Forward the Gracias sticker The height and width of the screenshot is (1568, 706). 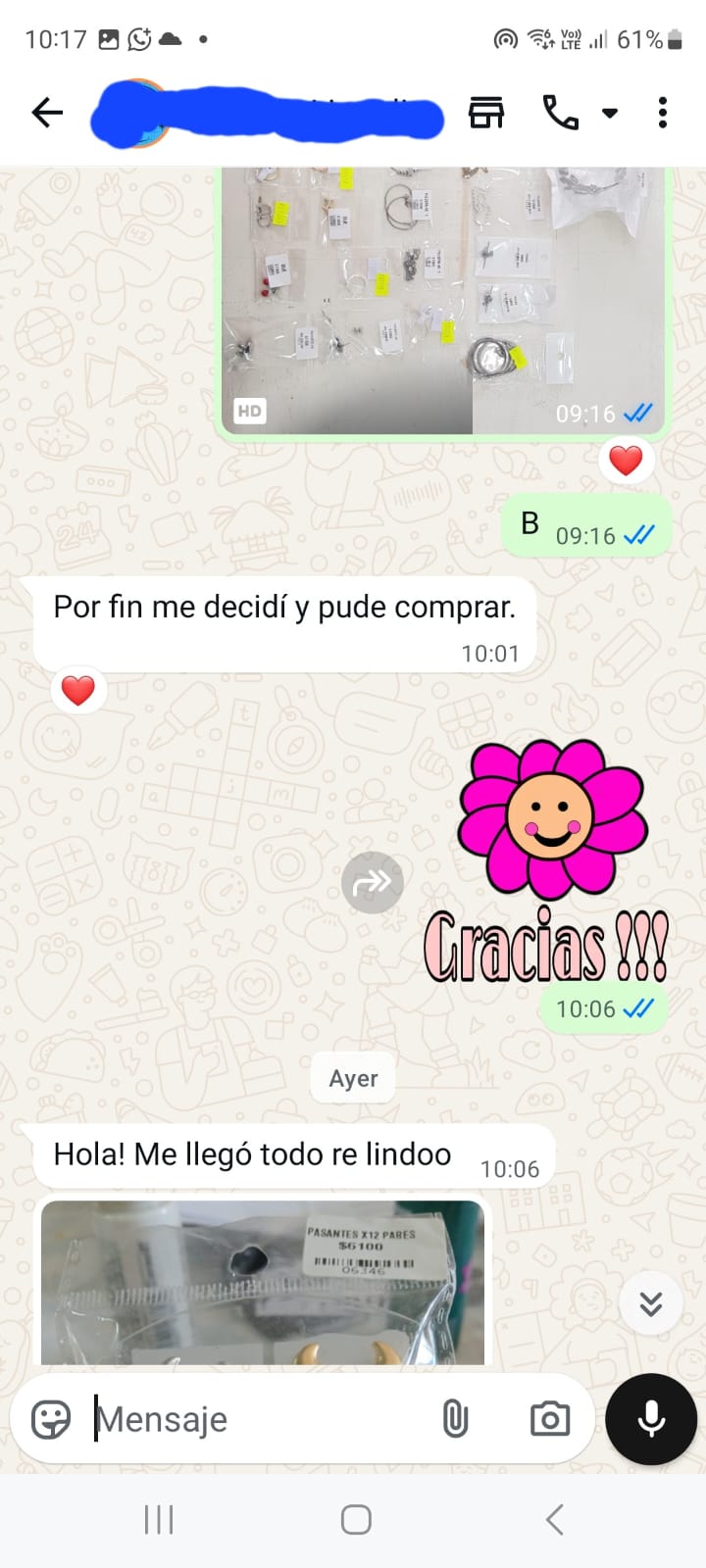tap(372, 883)
